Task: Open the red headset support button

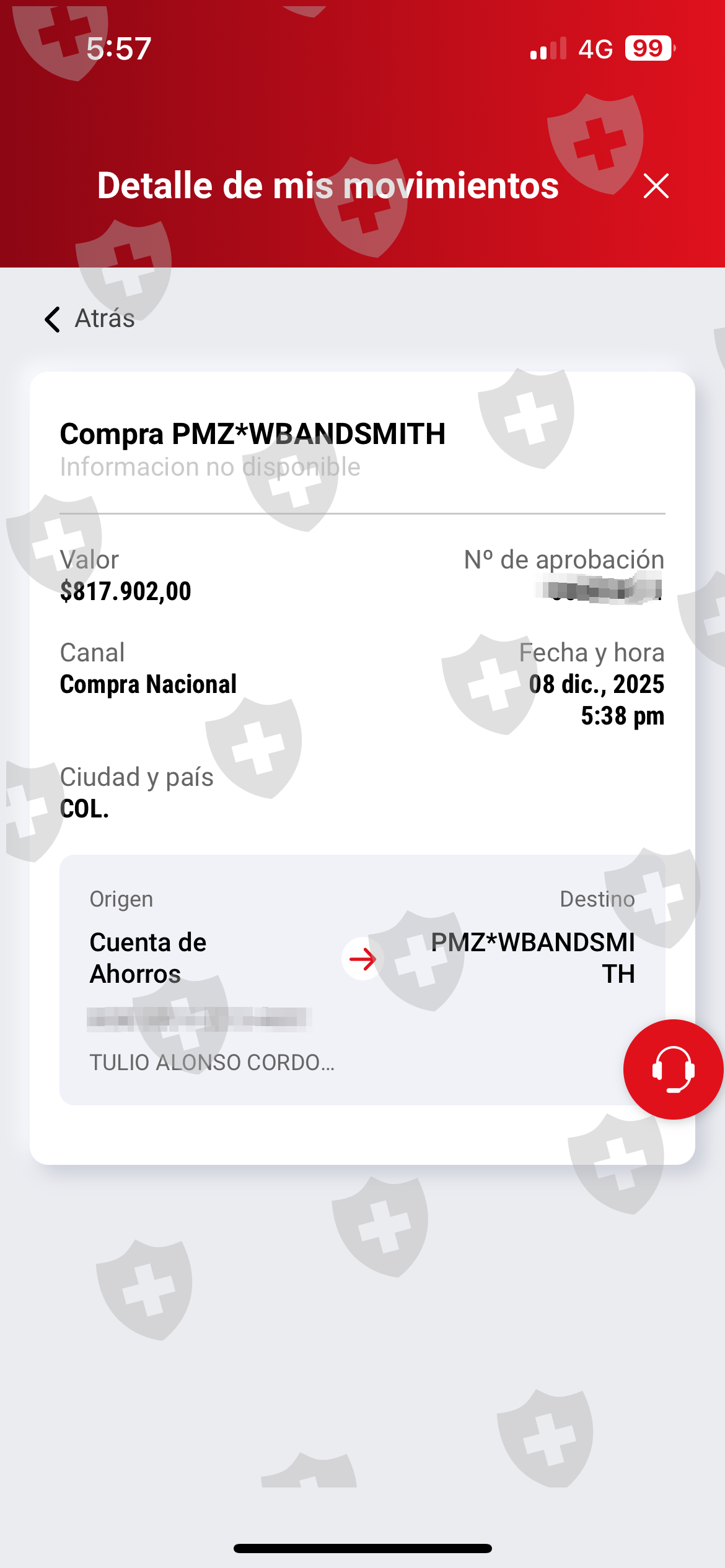Action: (x=673, y=1069)
